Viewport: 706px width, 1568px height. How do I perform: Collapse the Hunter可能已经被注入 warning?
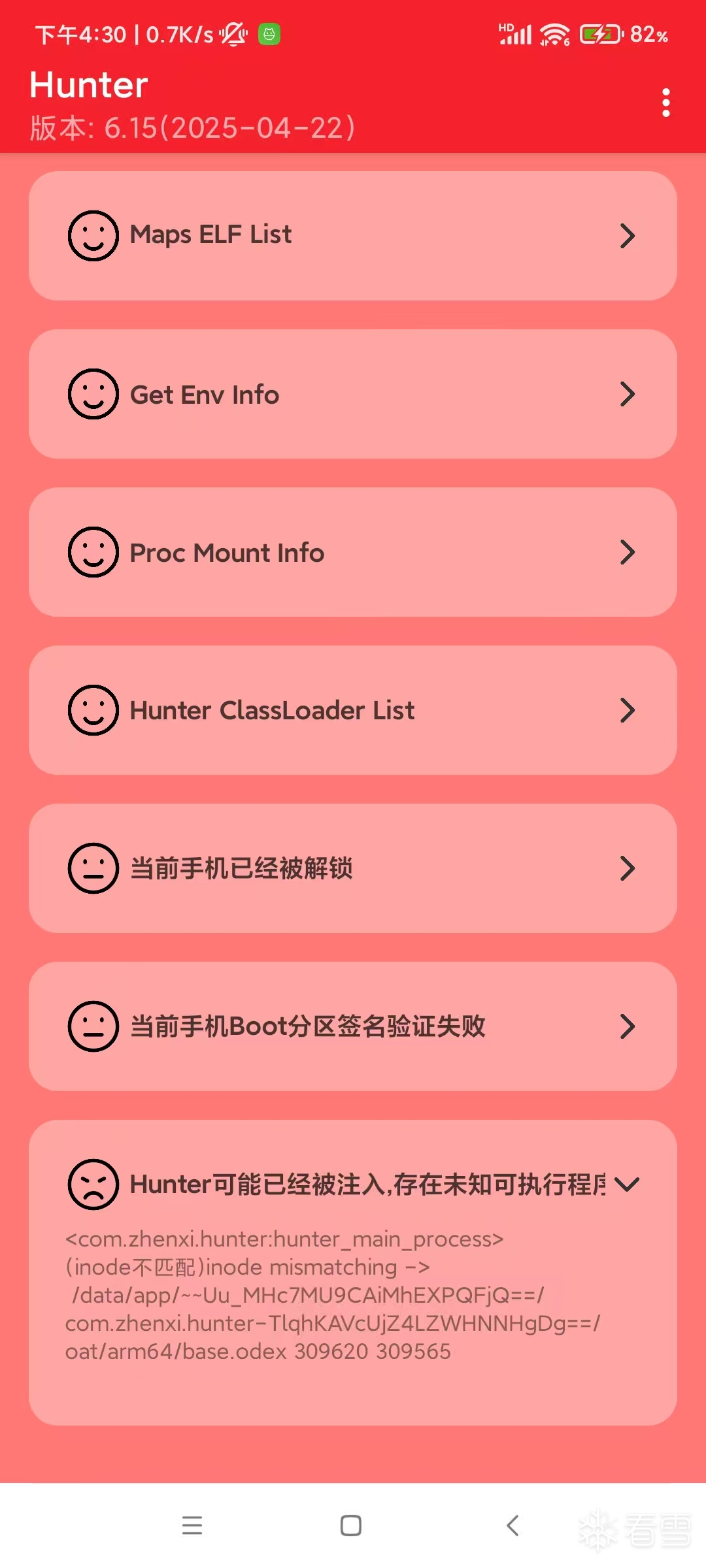(626, 1184)
